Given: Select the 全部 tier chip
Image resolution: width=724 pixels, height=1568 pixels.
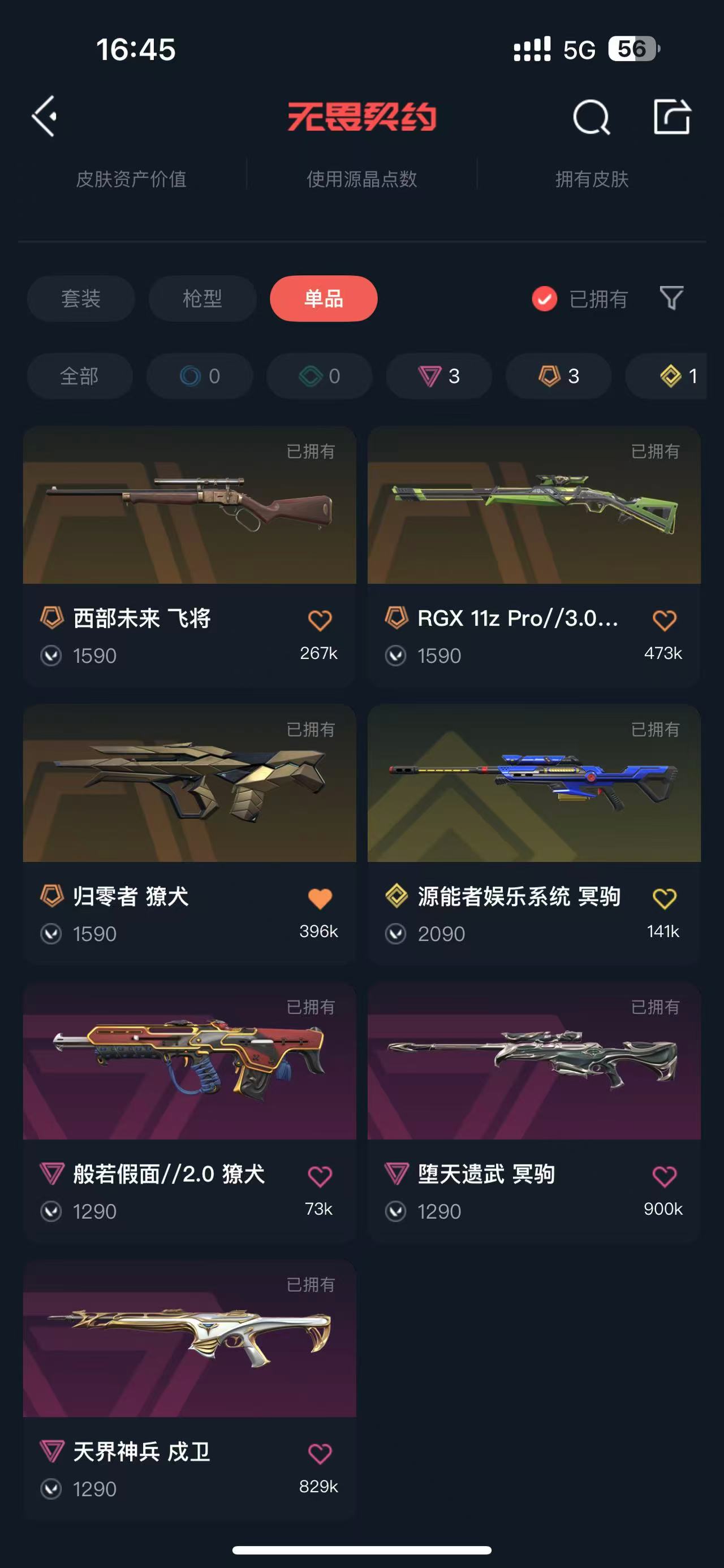Looking at the screenshot, I should point(80,375).
